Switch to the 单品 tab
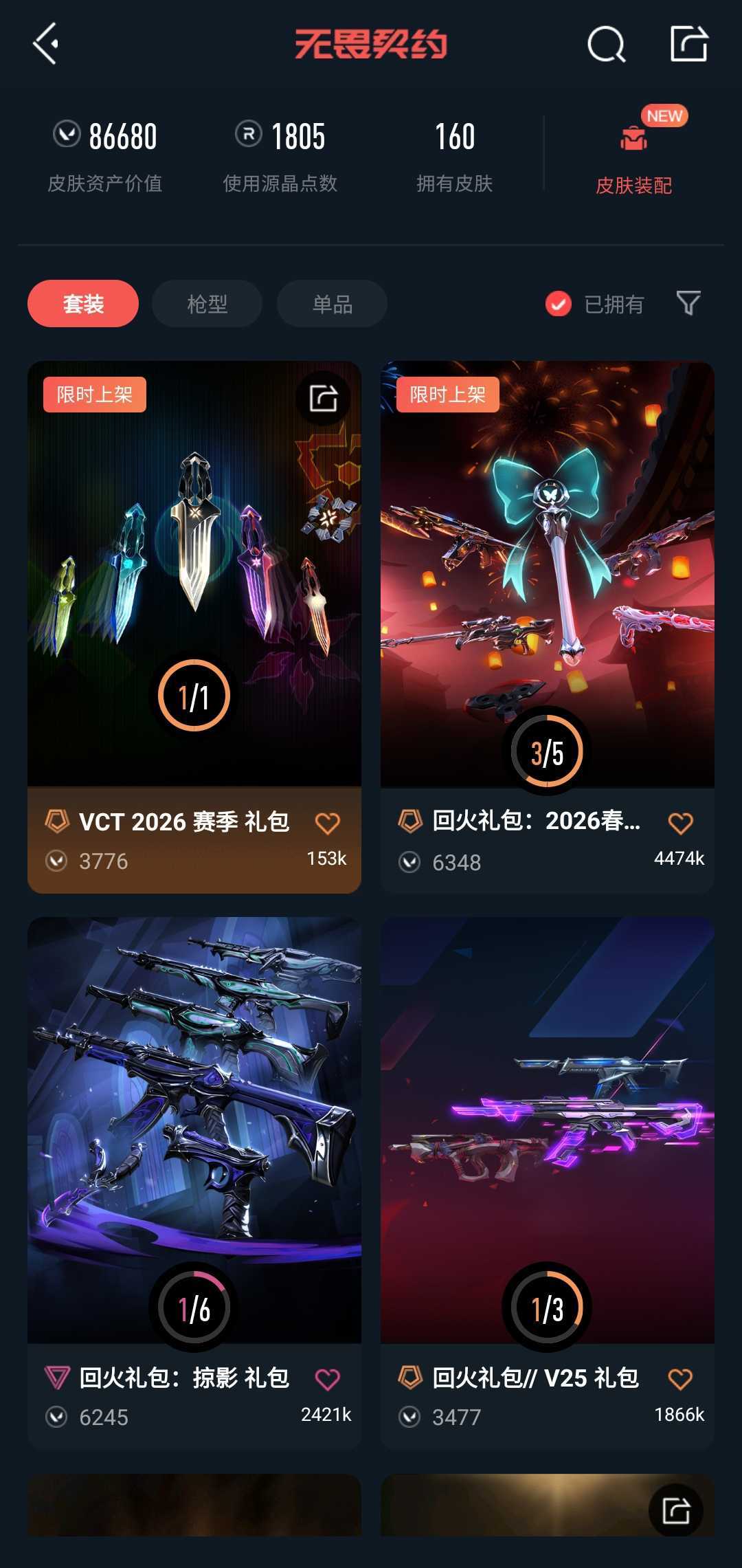Viewport: 742px width, 1568px height. coord(333,303)
